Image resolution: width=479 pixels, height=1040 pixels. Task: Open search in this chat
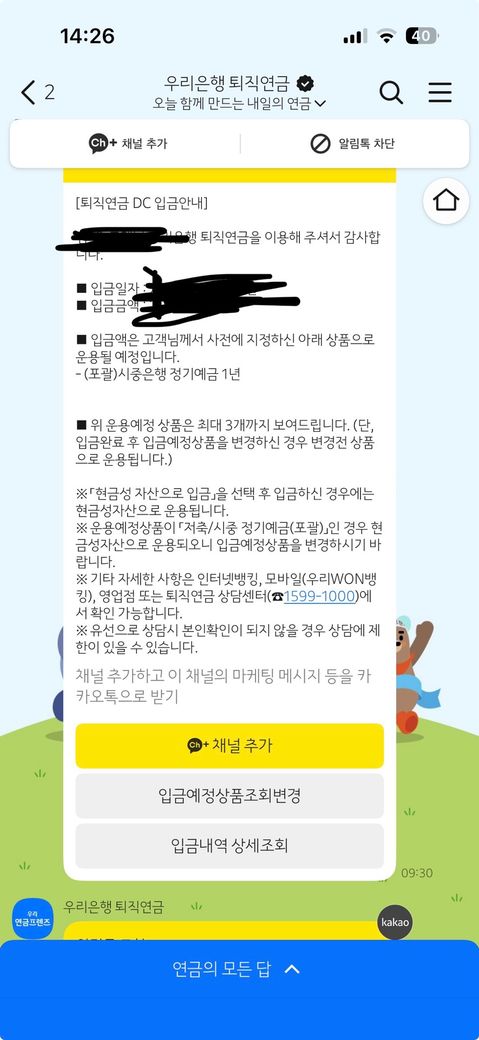(x=391, y=92)
